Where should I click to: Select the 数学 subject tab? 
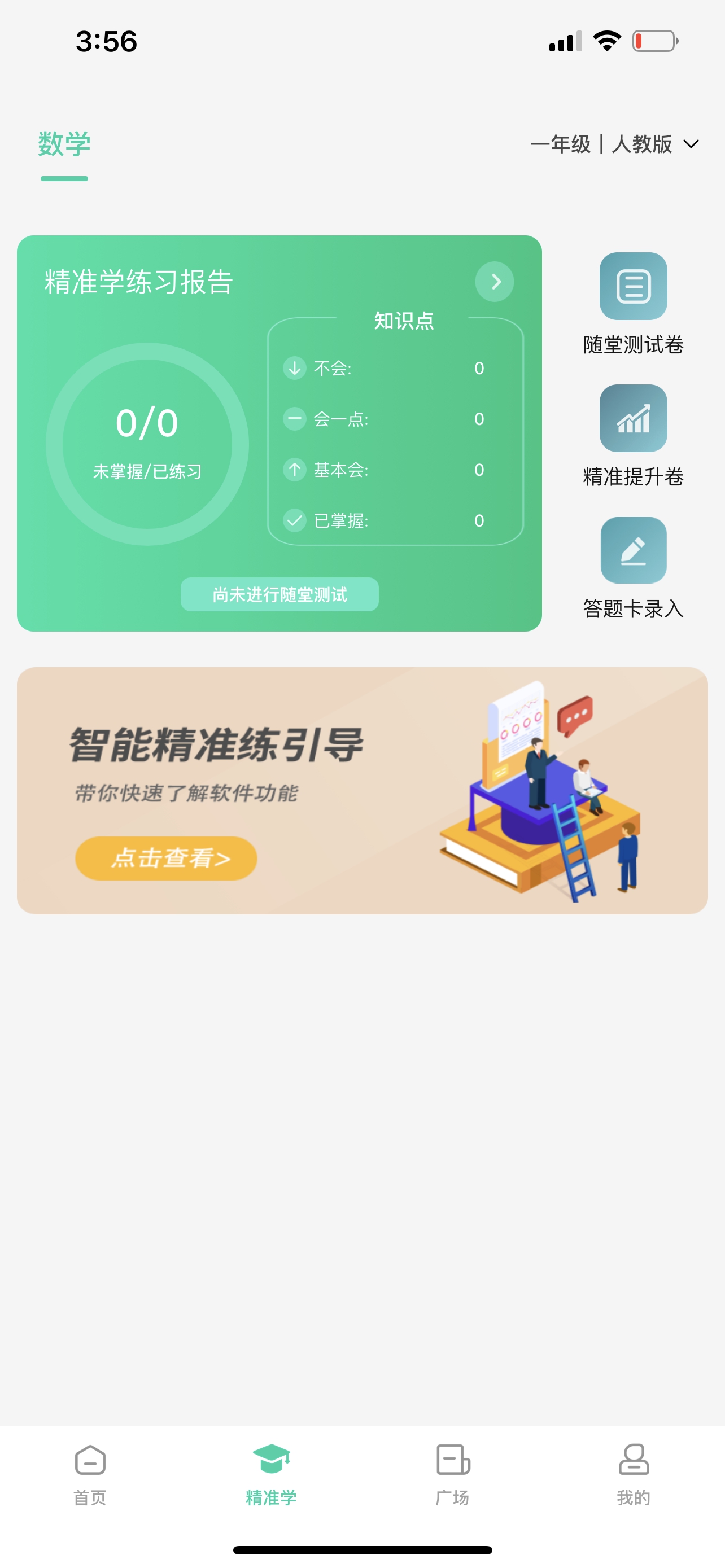pos(64,145)
